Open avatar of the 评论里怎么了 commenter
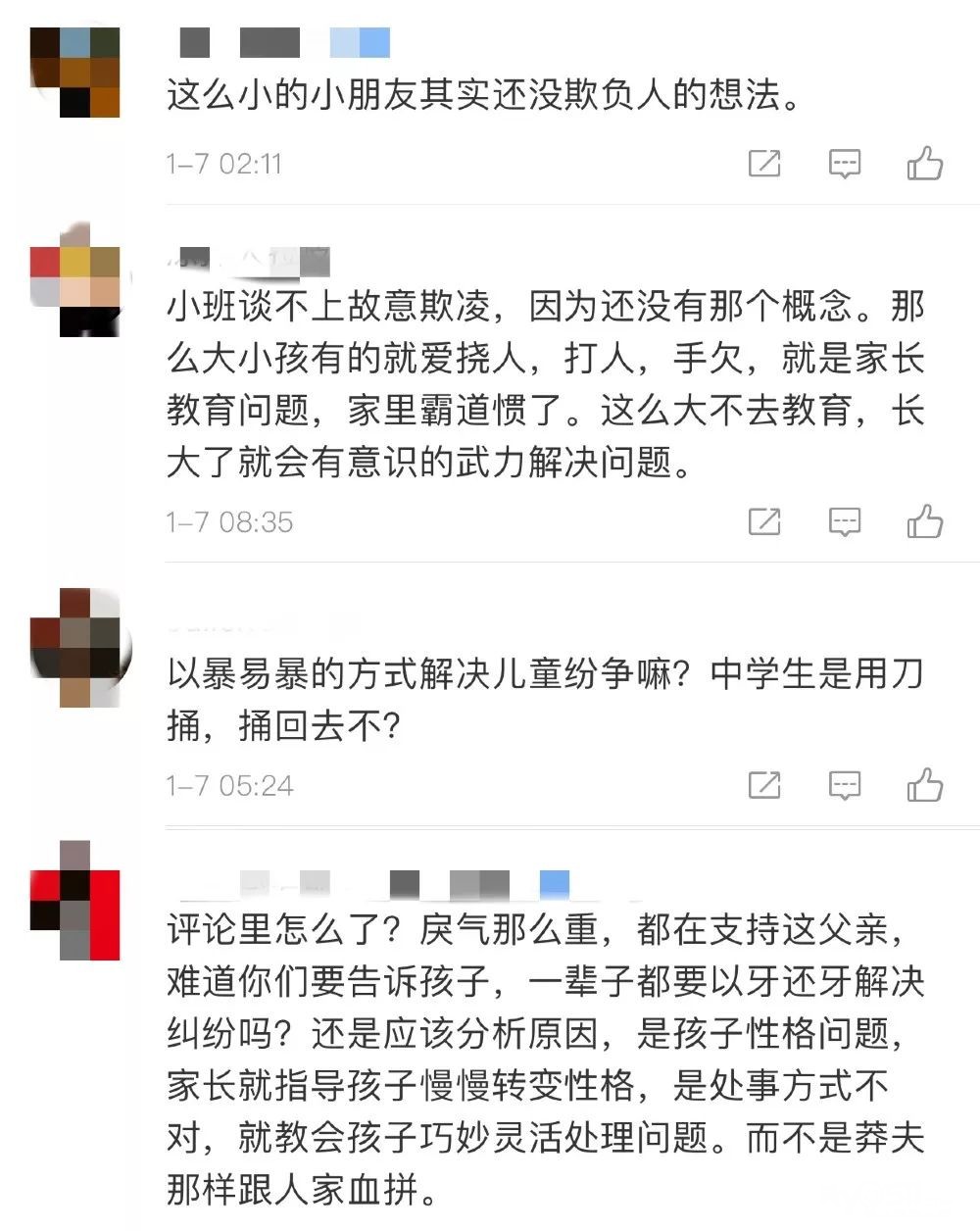The height and width of the screenshot is (1231, 980). click(75, 900)
